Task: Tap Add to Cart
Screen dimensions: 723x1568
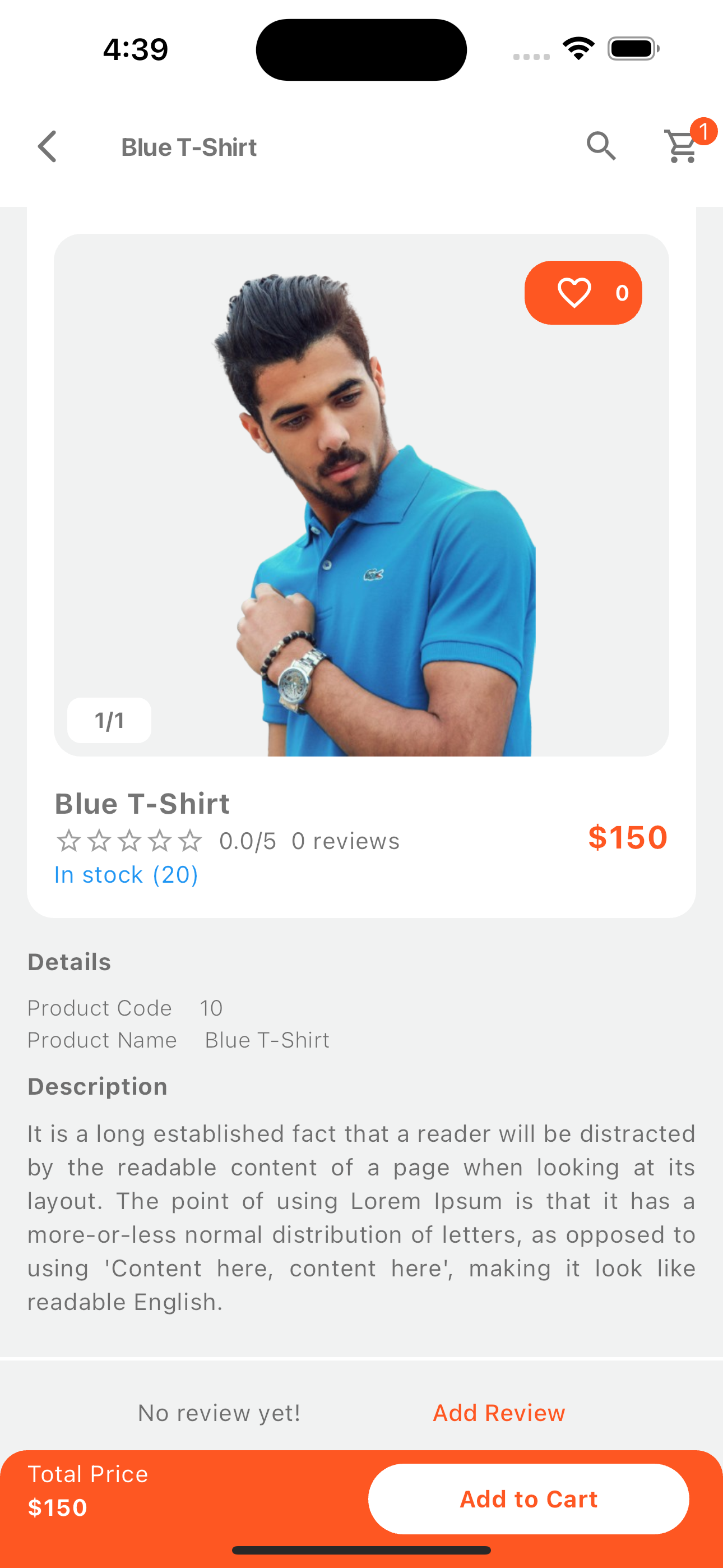Action: click(529, 1498)
